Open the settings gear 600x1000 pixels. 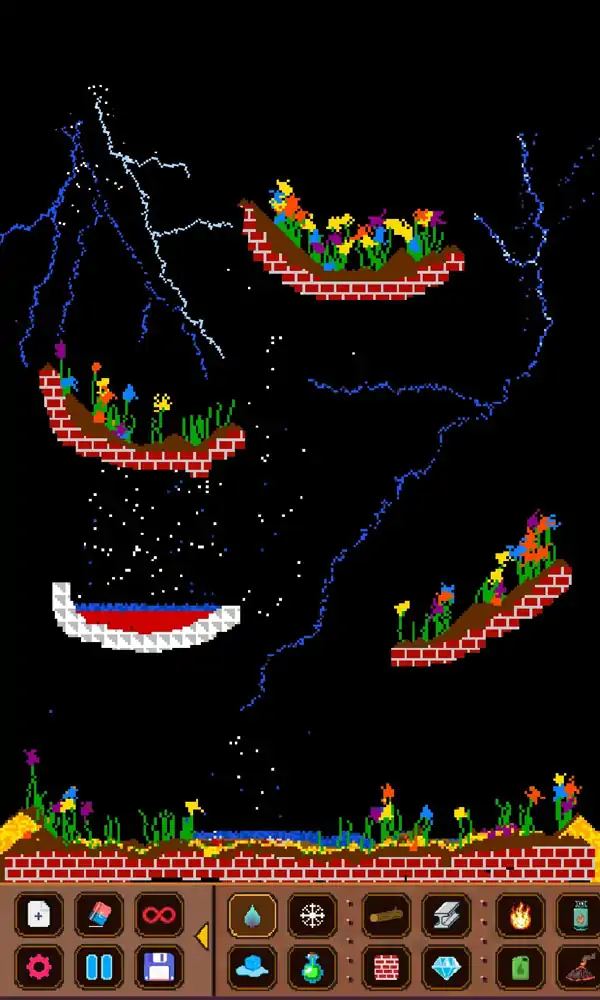pyautogui.click(x=39, y=967)
